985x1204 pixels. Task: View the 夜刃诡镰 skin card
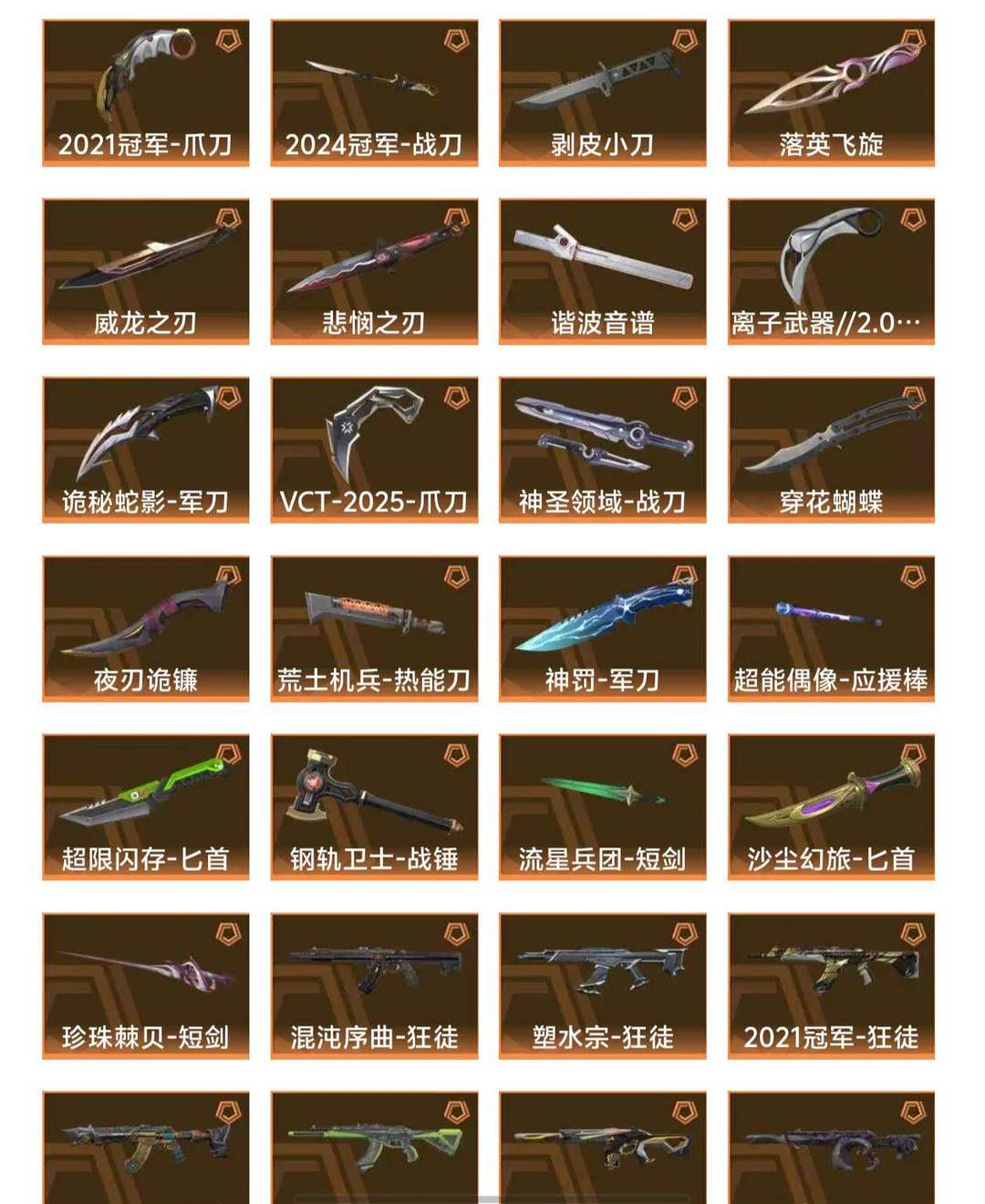tap(146, 629)
